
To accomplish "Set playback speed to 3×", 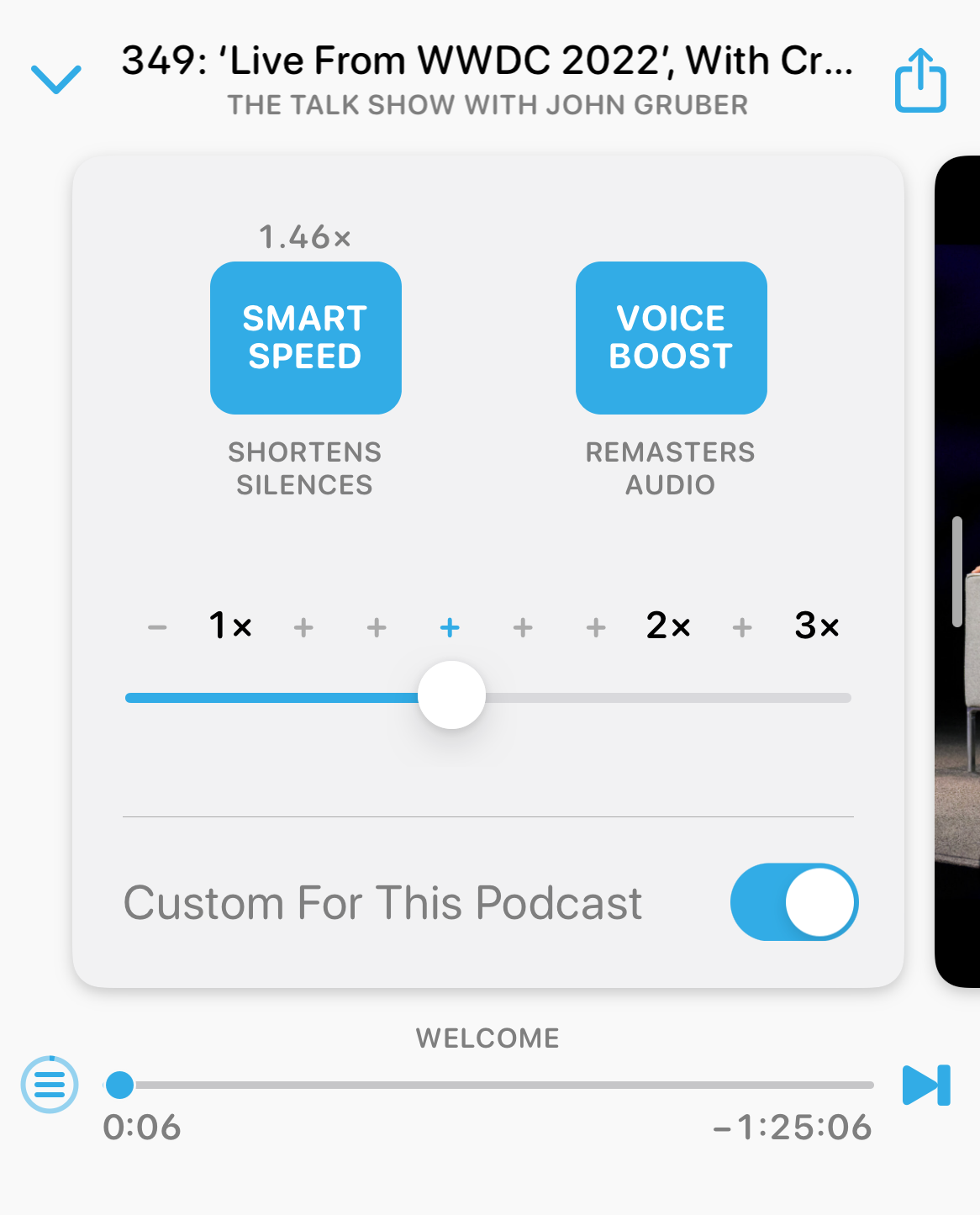I will 816,626.
